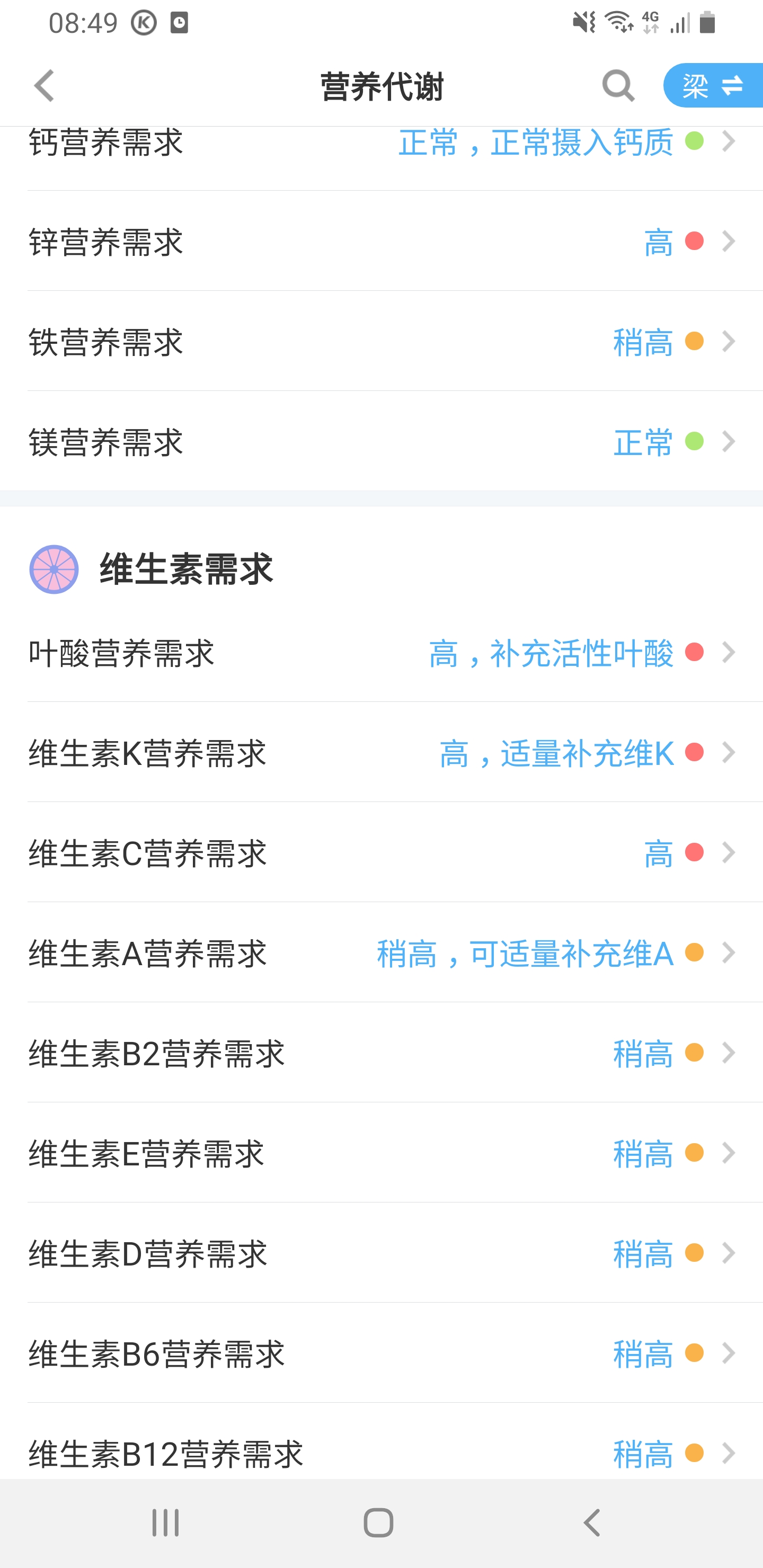This screenshot has width=763, height=1568.
Task: Open the search magnifier icon
Action: coord(618,86)
